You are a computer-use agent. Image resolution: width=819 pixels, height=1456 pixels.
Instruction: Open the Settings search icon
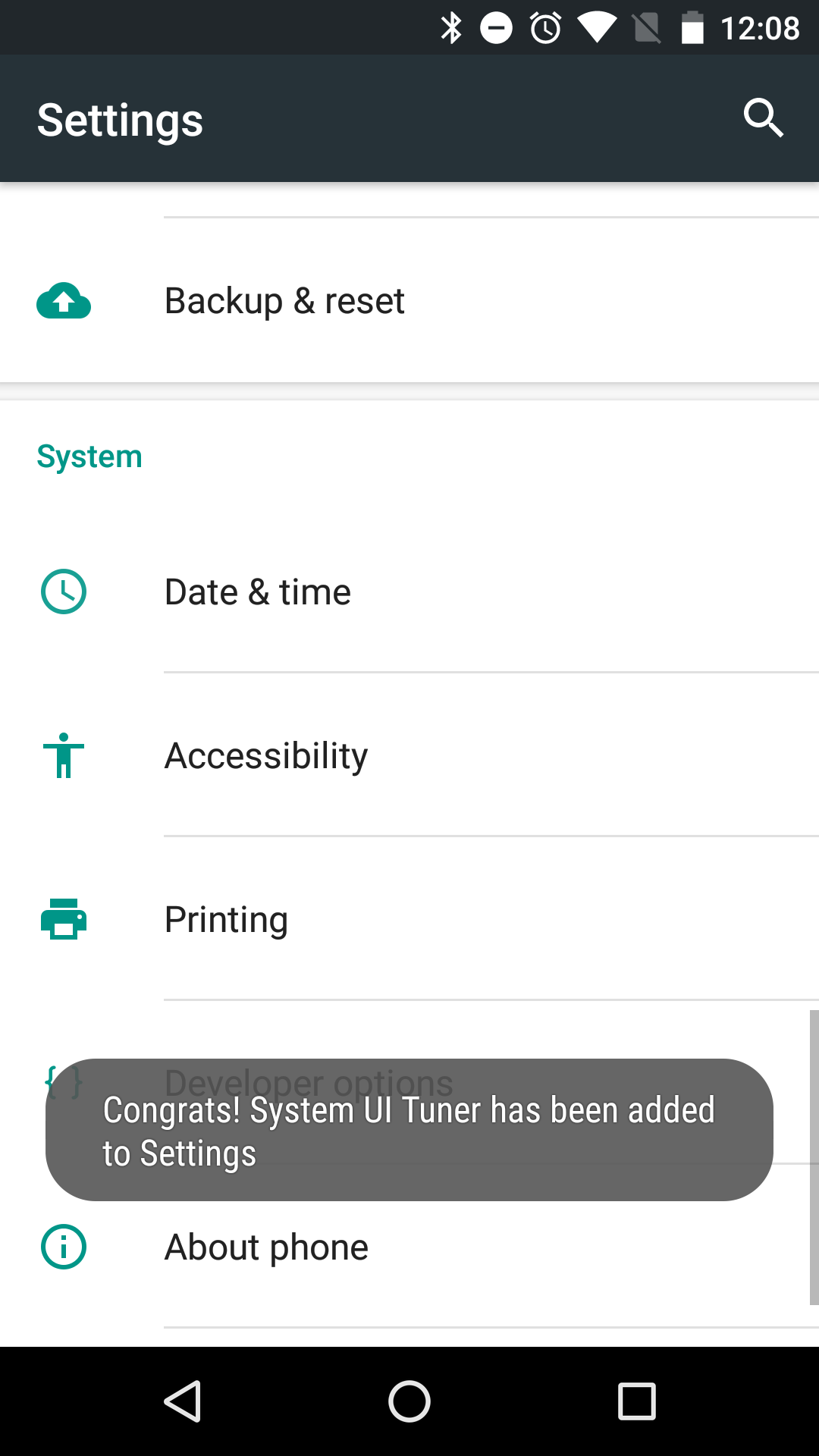[x=762, y=118]
